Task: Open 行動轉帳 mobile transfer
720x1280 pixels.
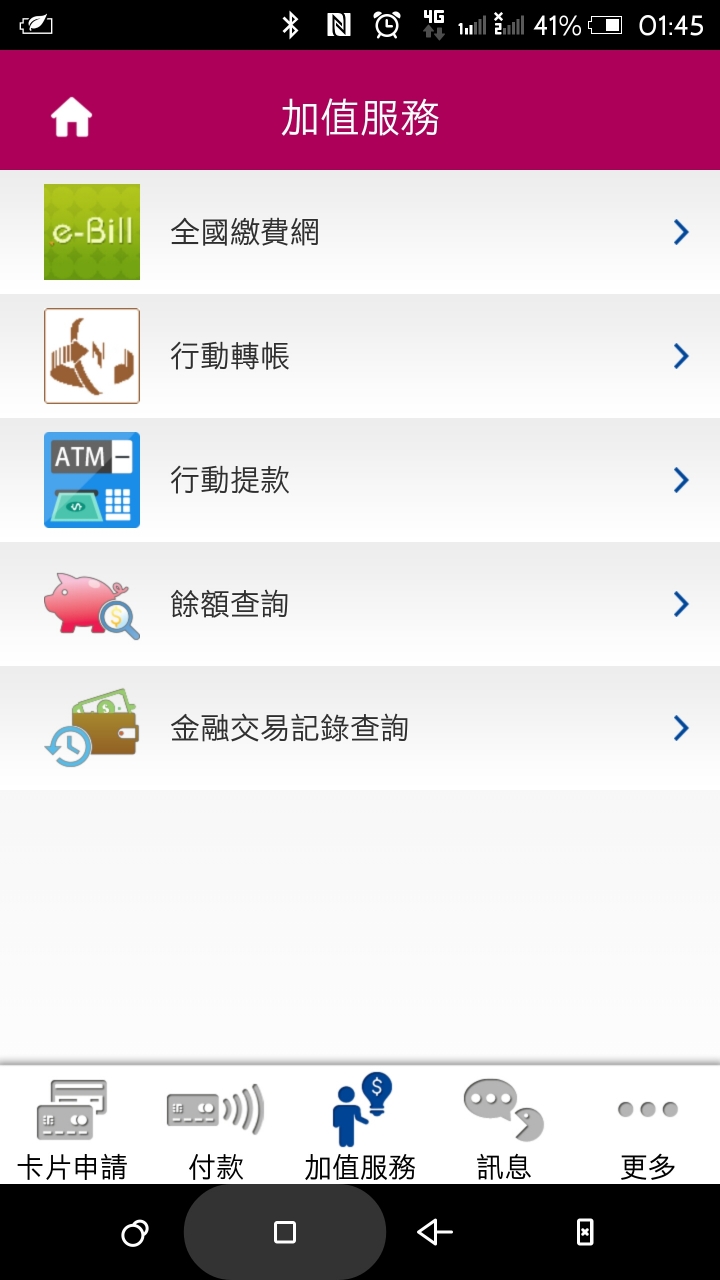Action: (360, 356)
